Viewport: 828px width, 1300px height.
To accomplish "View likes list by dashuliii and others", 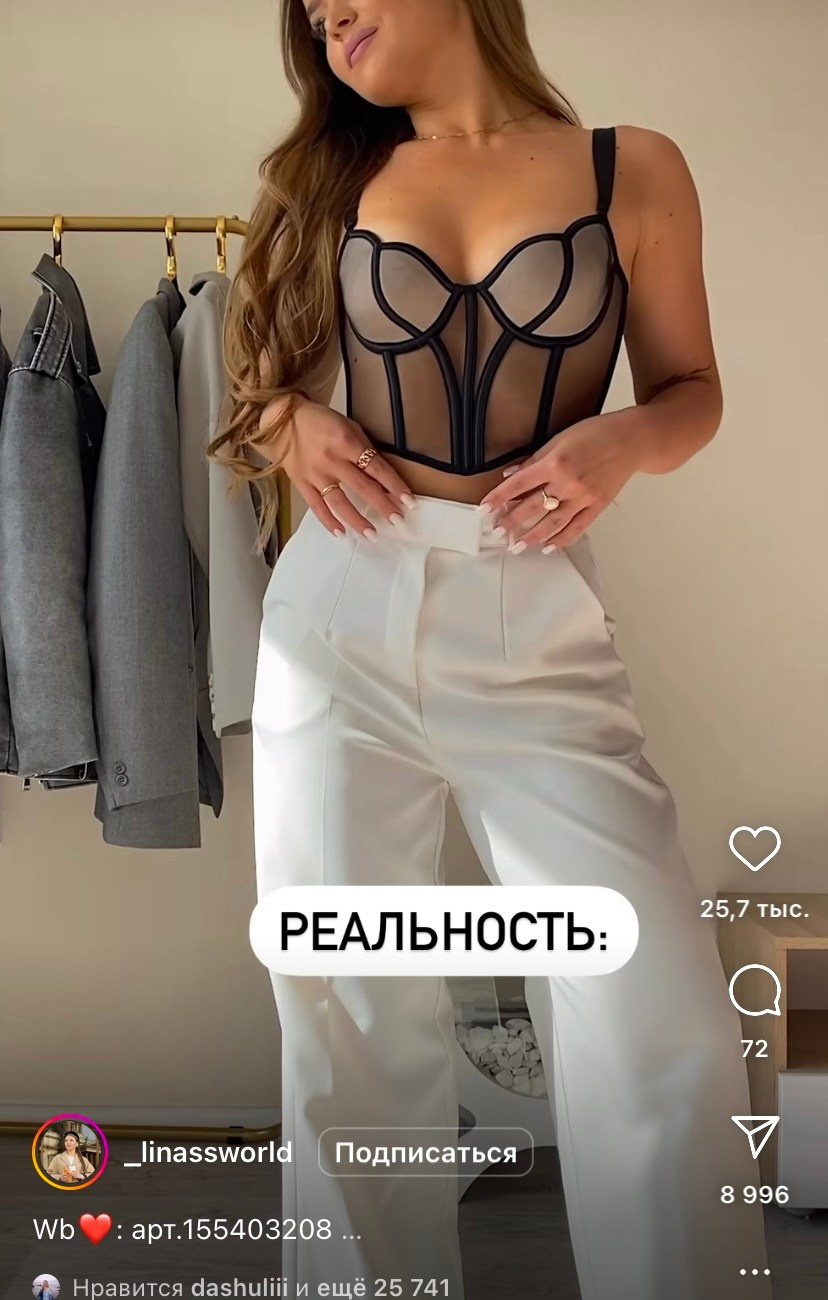I will coord(260,1287).
